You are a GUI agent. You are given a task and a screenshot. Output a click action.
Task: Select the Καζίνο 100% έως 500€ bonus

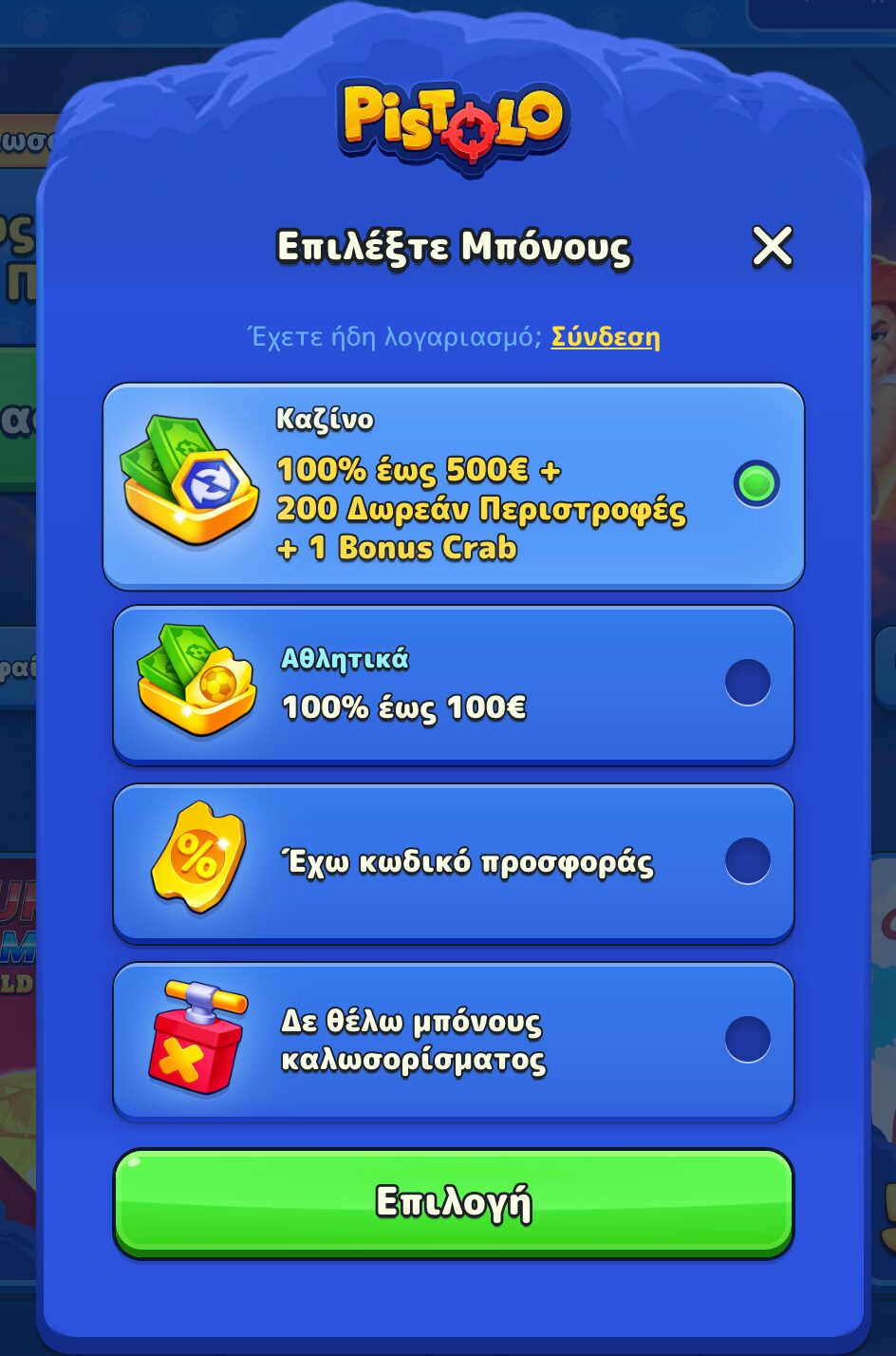click(x=756, y=484)
